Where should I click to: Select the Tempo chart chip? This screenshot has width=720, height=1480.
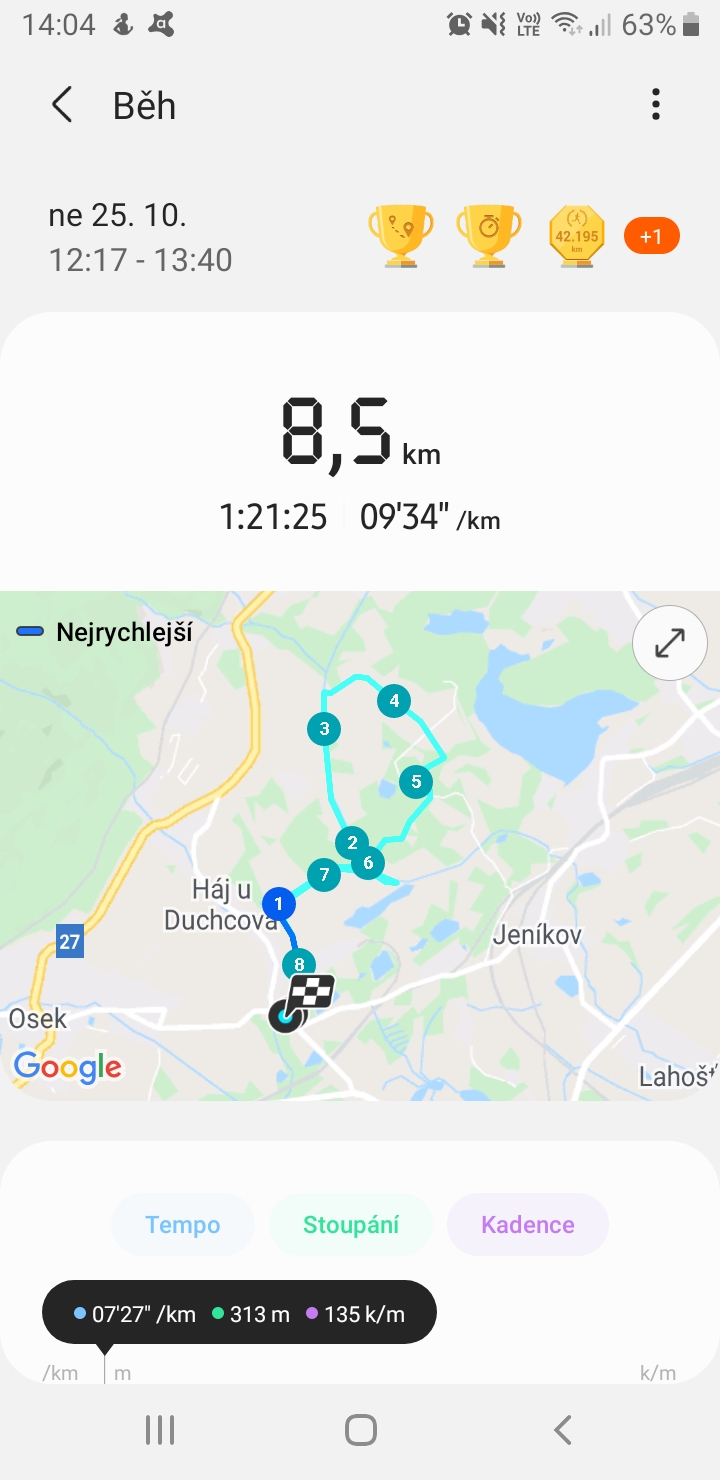tap(183, 1225)
